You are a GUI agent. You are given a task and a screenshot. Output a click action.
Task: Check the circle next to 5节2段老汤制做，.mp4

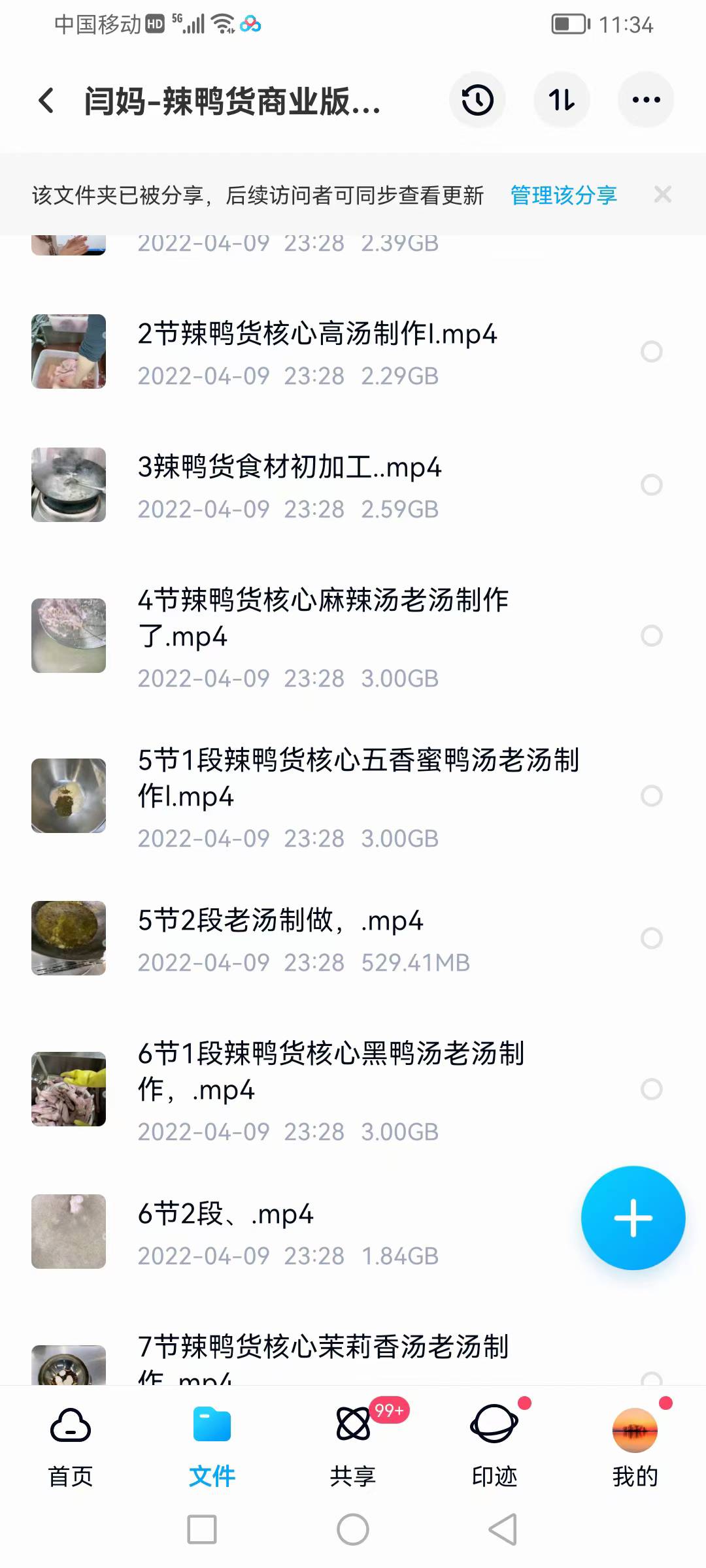pos(652,939)
